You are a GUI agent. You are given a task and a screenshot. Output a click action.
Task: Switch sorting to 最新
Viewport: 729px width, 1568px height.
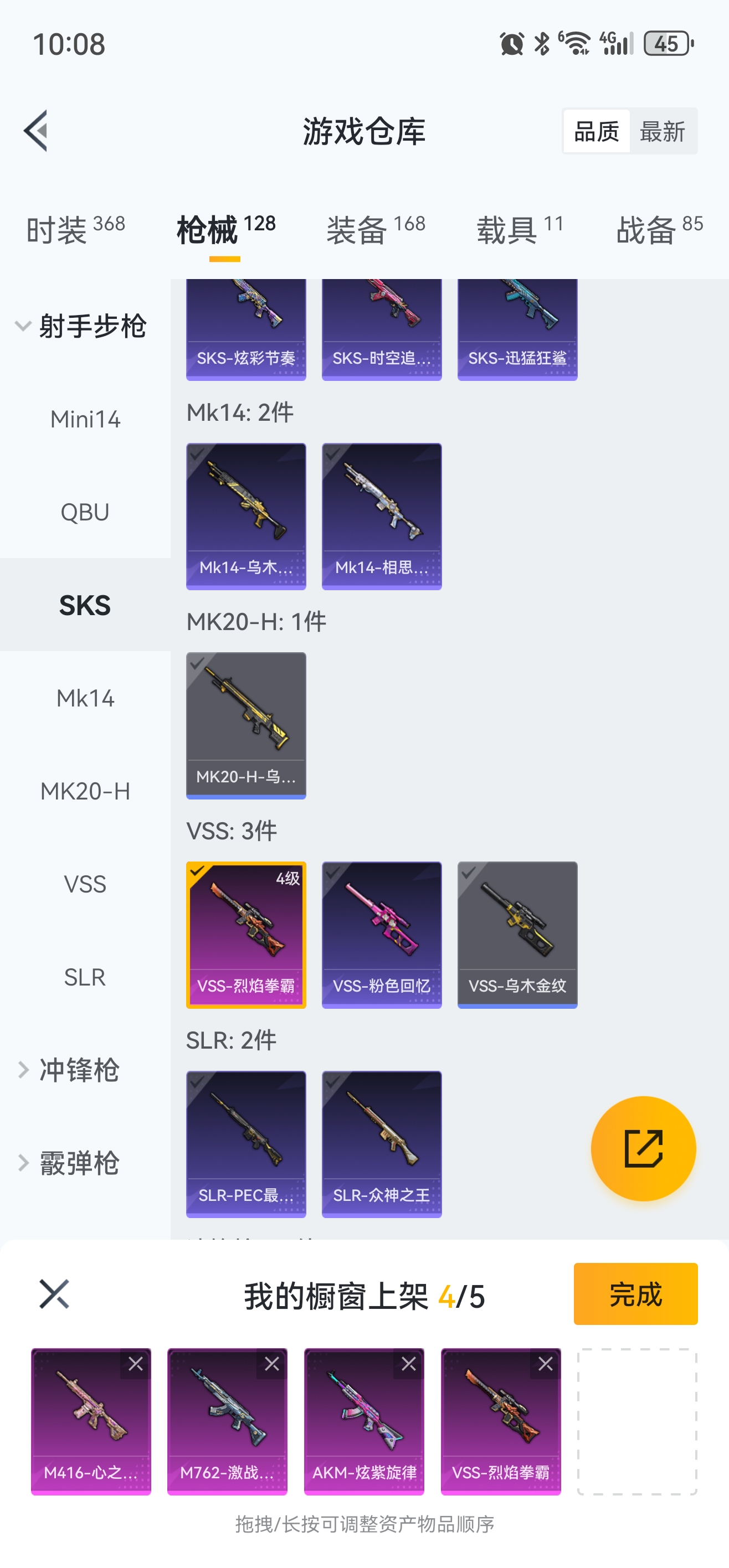pyautogui.click(x=662, y=131)
